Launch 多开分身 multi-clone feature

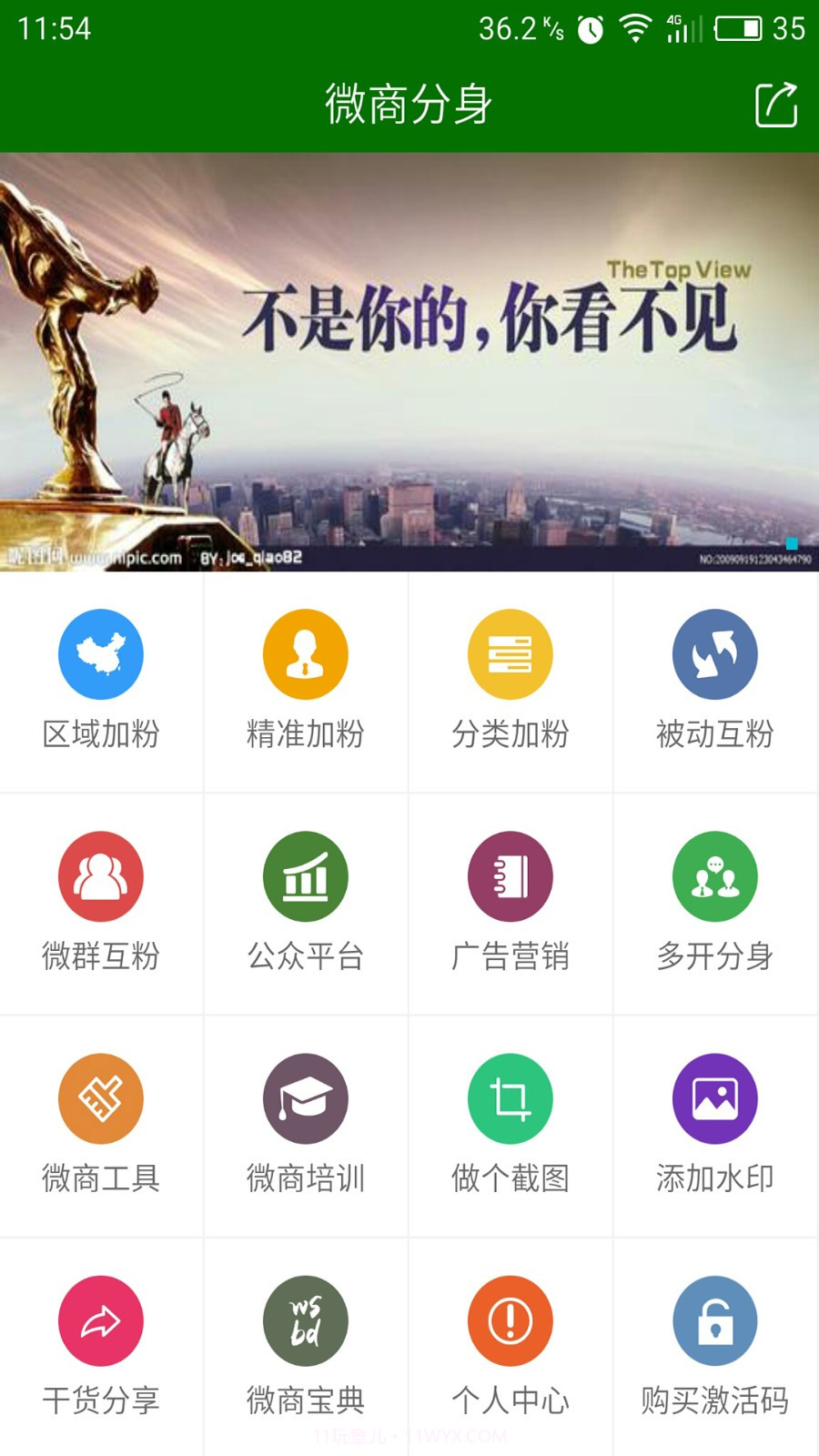click(715, 875)
